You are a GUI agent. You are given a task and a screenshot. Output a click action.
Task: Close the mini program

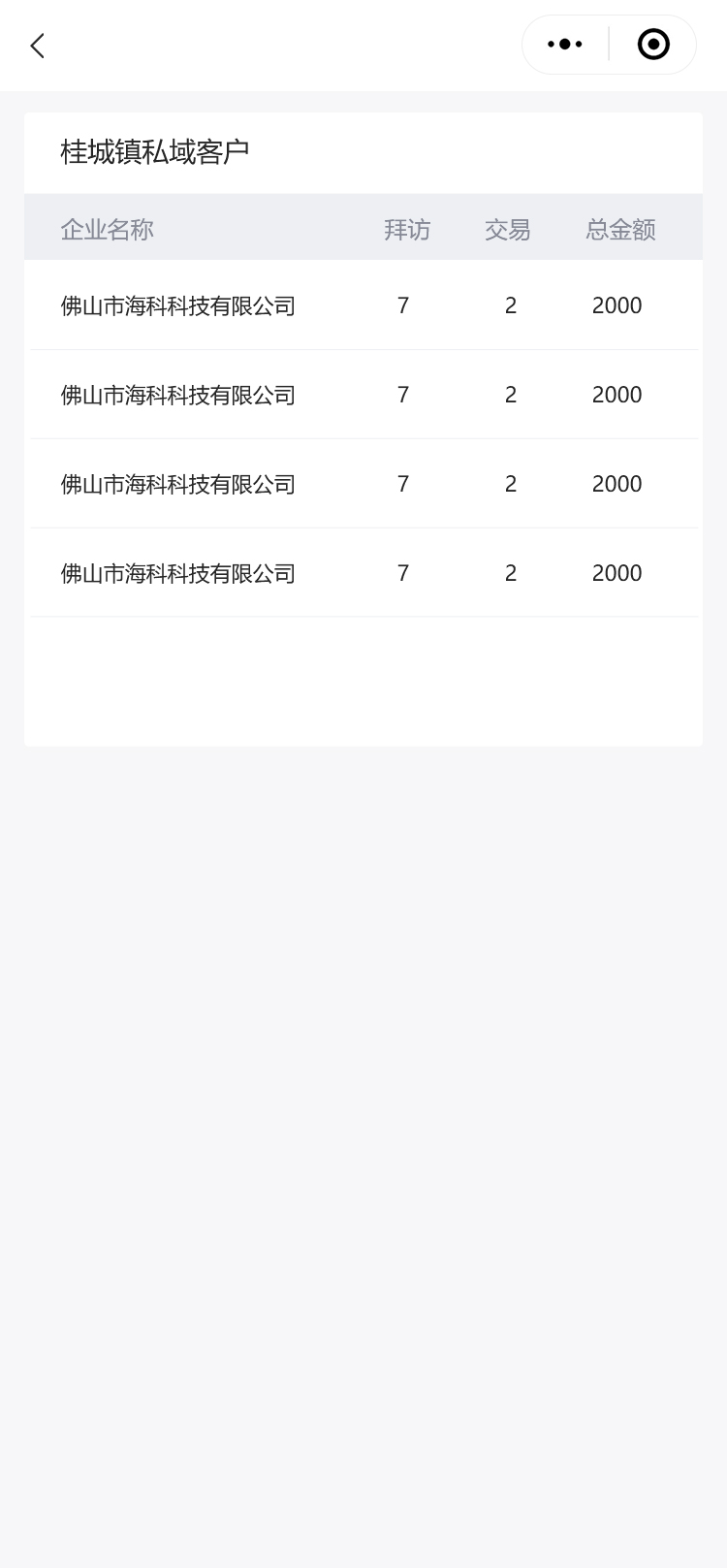point(653,45)
